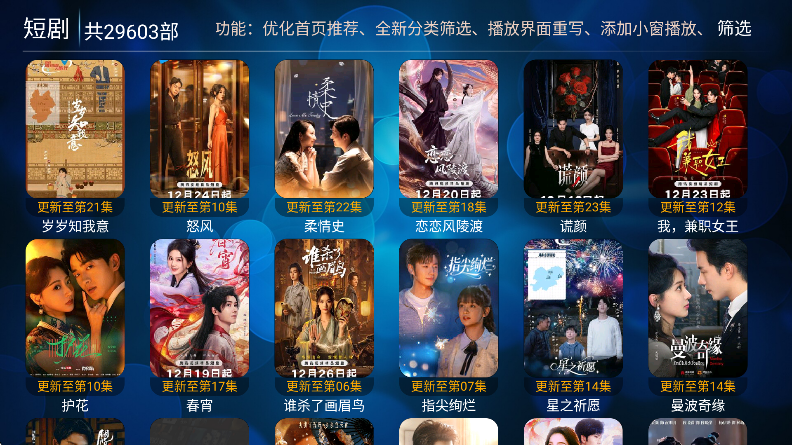The height and width of the screenshot is (445, 792).
Task: Select the 柔情史 poster card
Action: (x=324, y=130)
